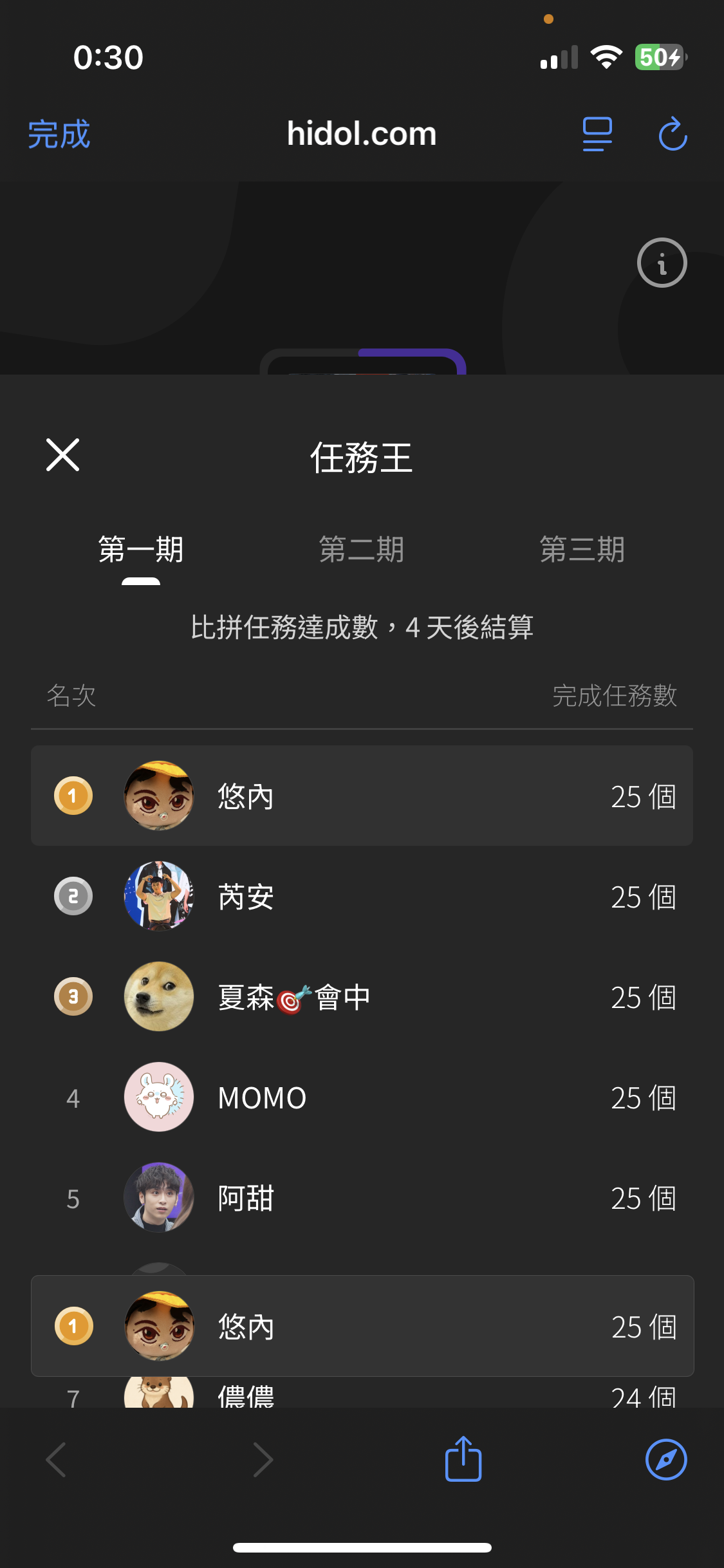Tap 完成 to close the browser

[59, 135]
